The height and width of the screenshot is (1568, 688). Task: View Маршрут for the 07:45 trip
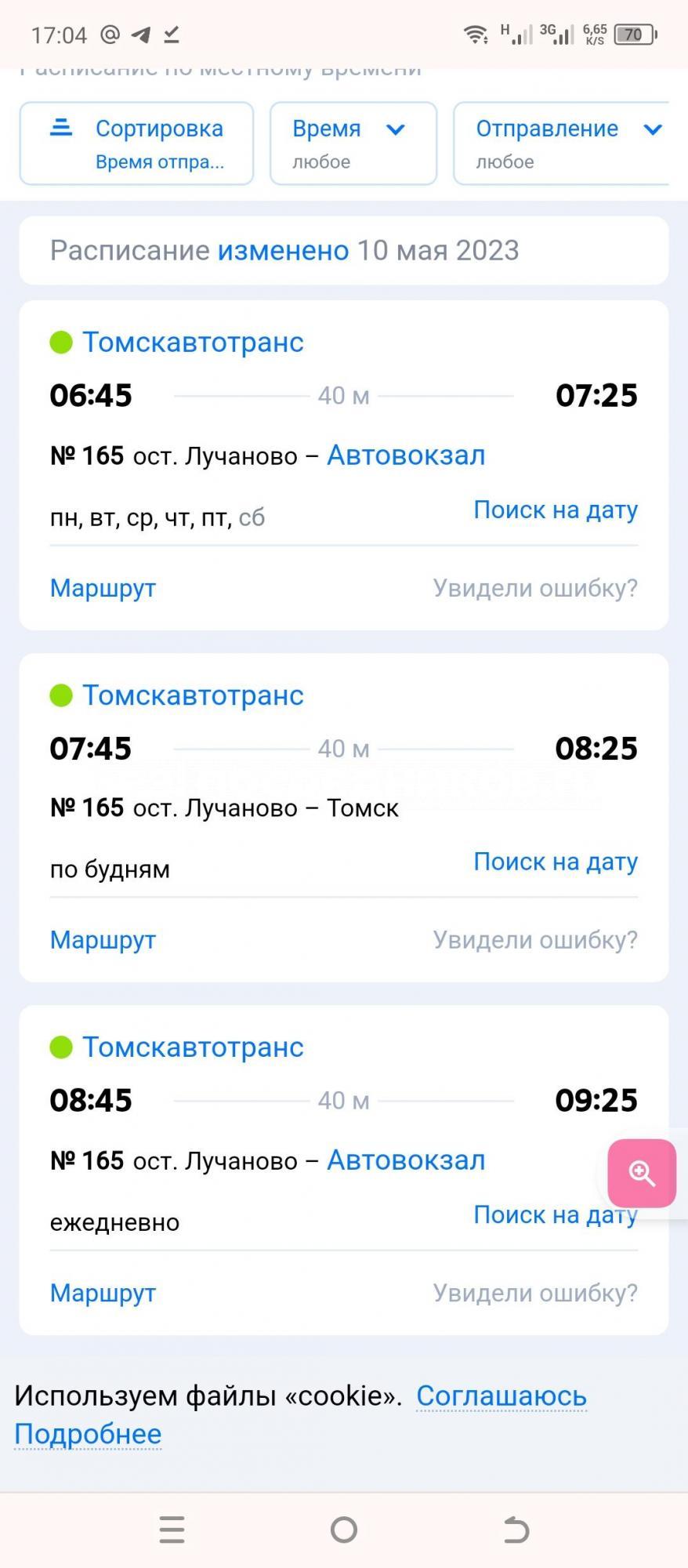(x=103, y=940)
